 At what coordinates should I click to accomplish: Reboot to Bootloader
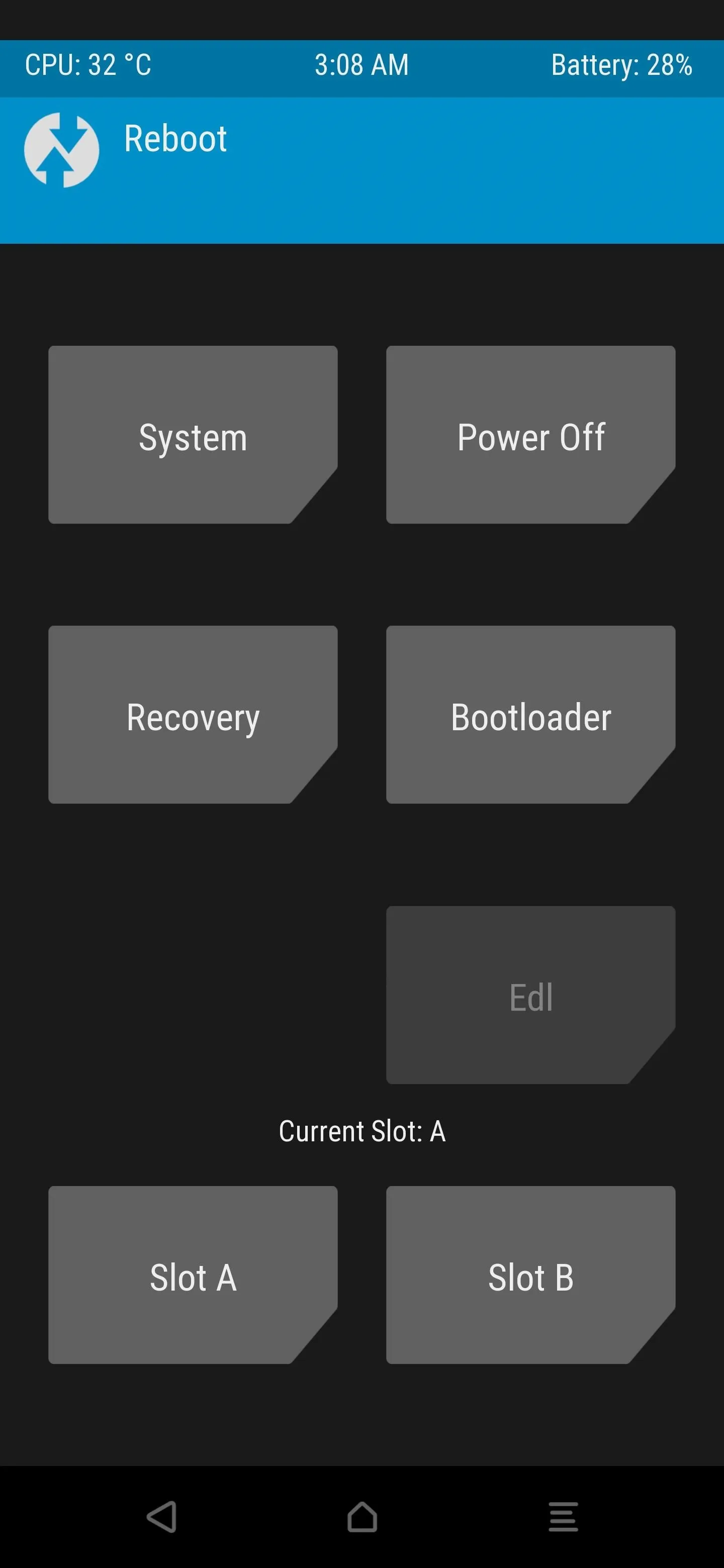530,715
